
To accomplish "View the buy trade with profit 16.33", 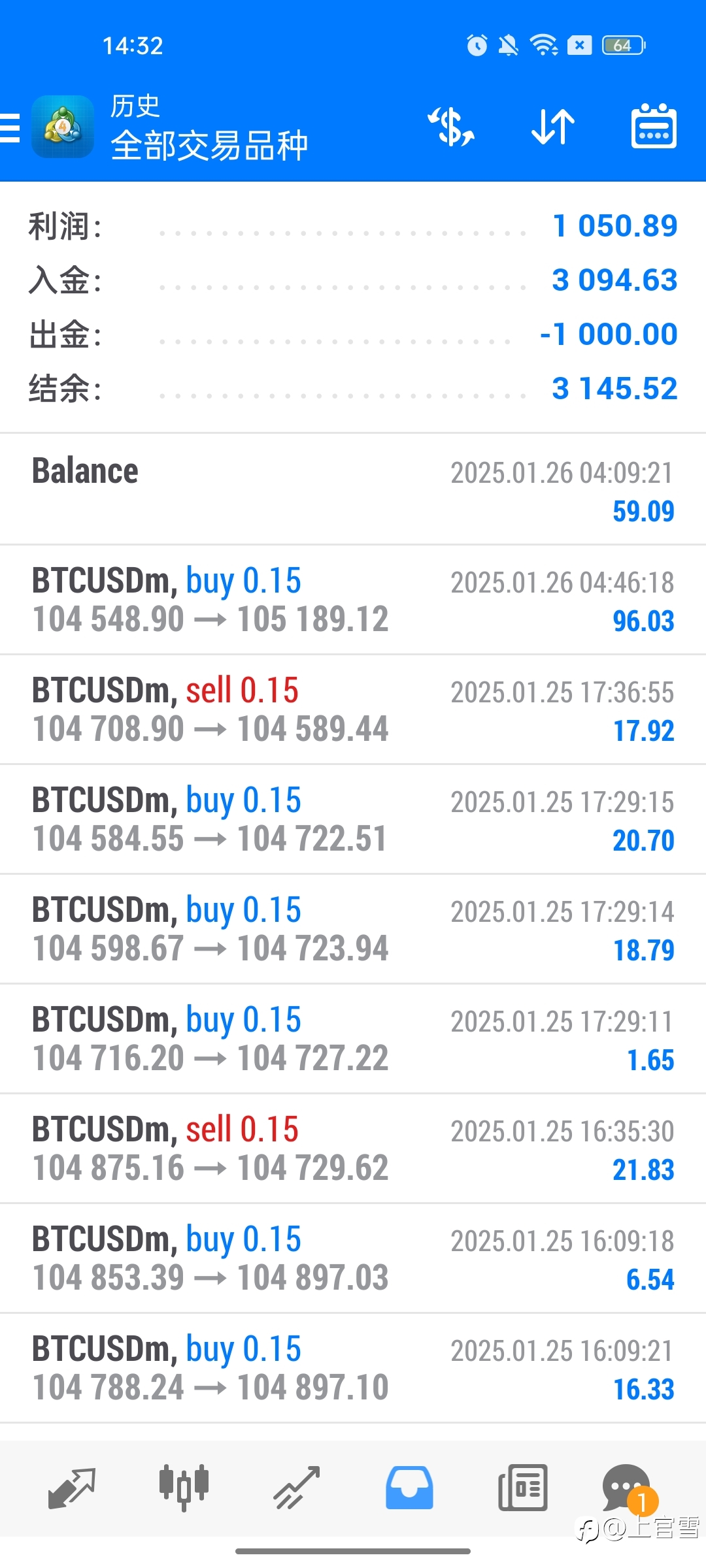I will (x=353, y=1368).
